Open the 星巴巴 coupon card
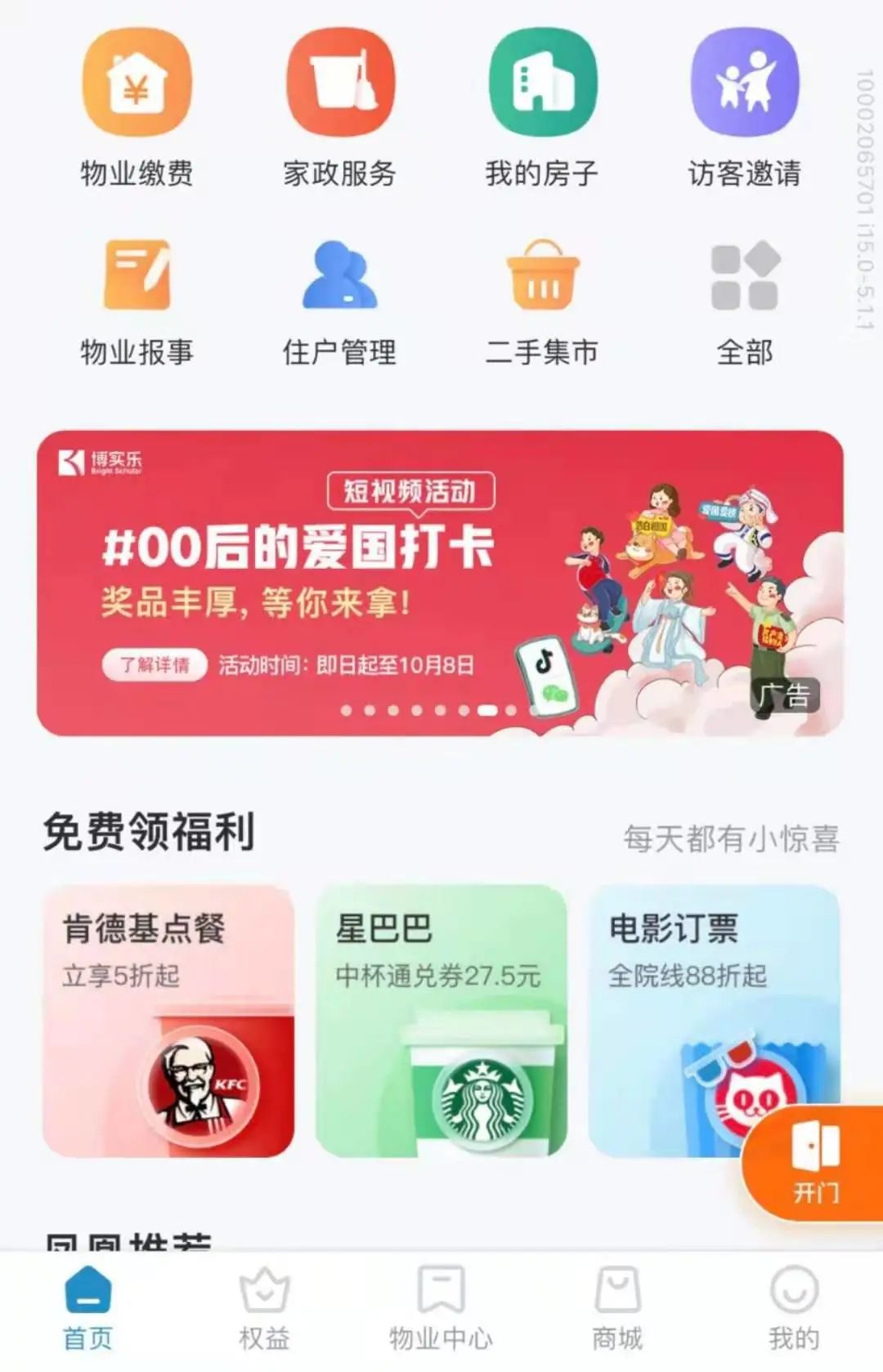This screenshot has height=1372, width=883. click(441, 1020)
